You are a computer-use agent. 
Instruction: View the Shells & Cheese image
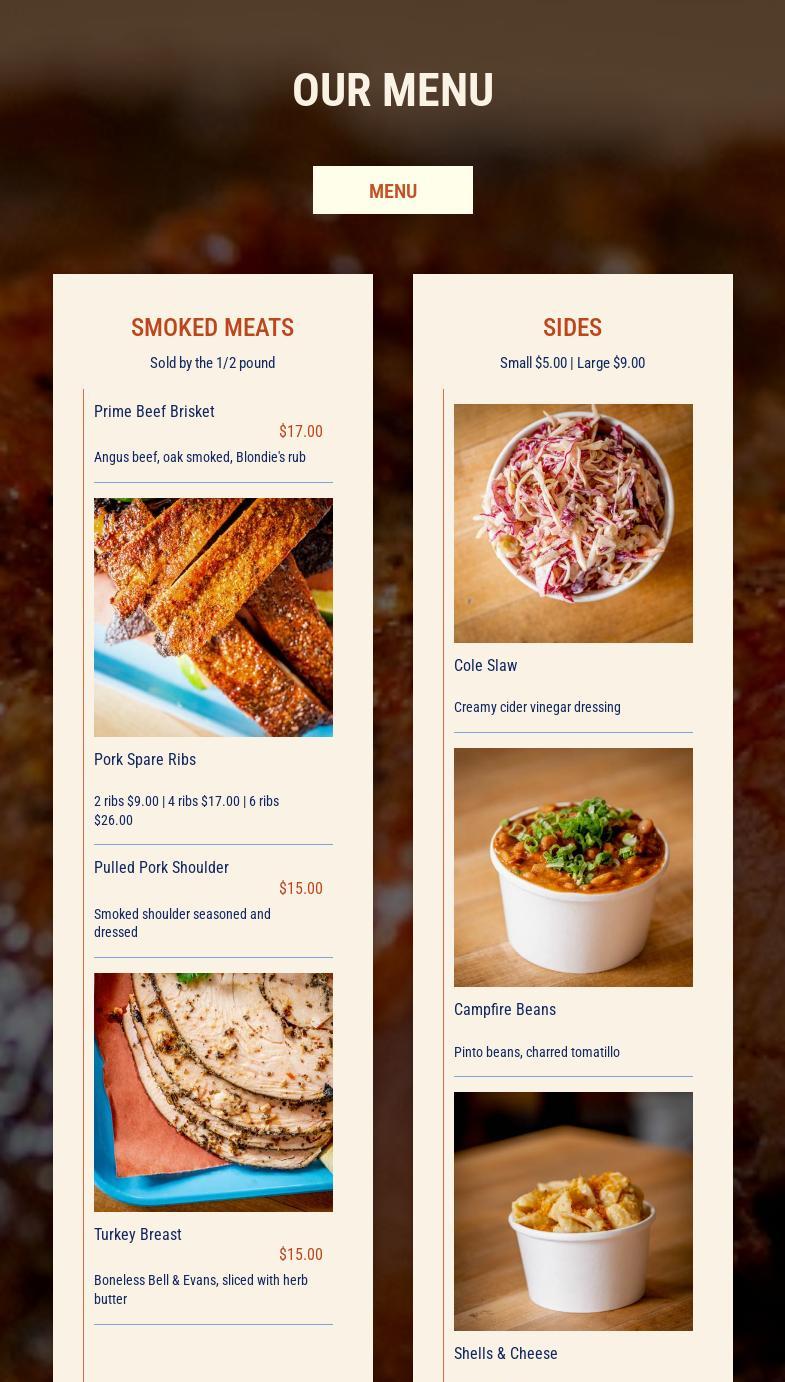point(573,1211)
